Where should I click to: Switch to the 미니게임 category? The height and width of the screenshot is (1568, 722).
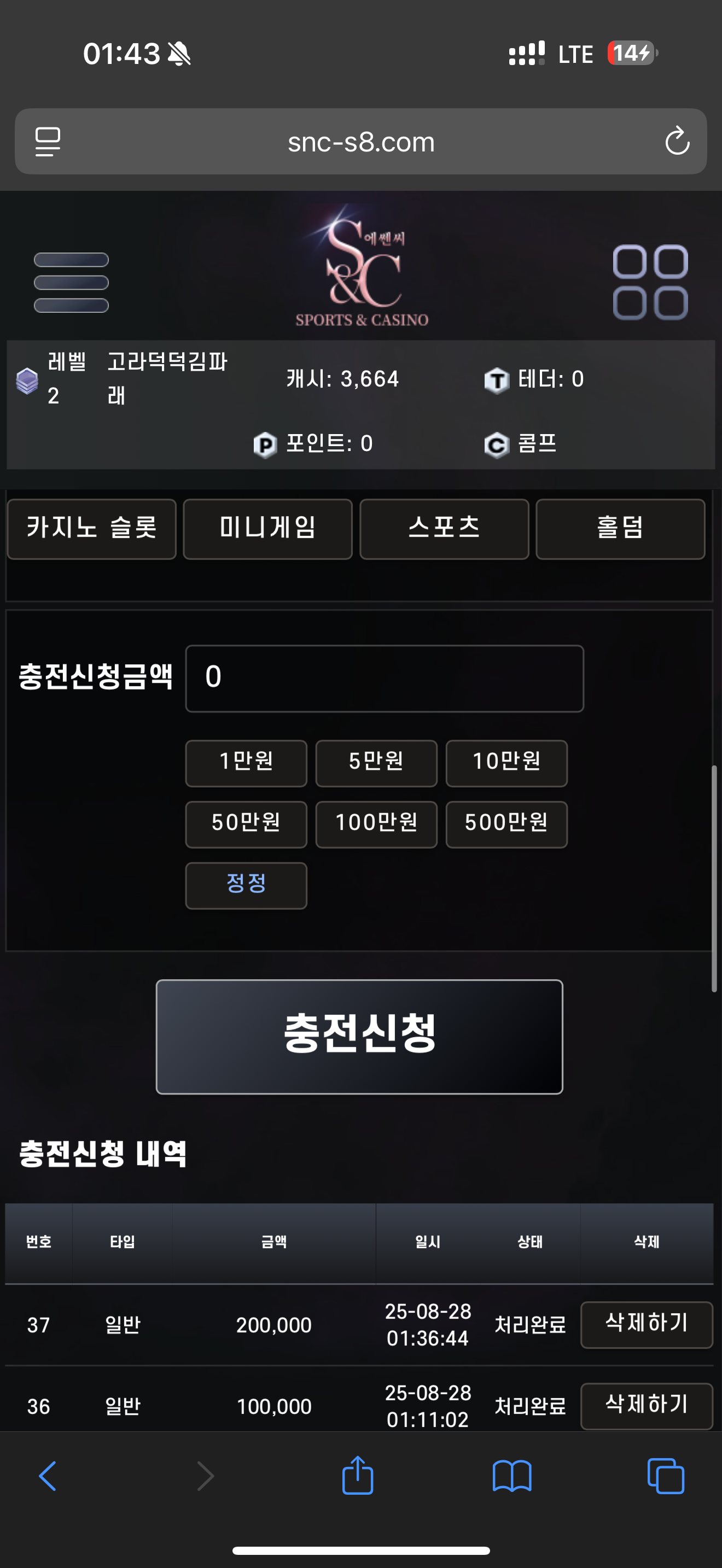(x=268, y=528)
